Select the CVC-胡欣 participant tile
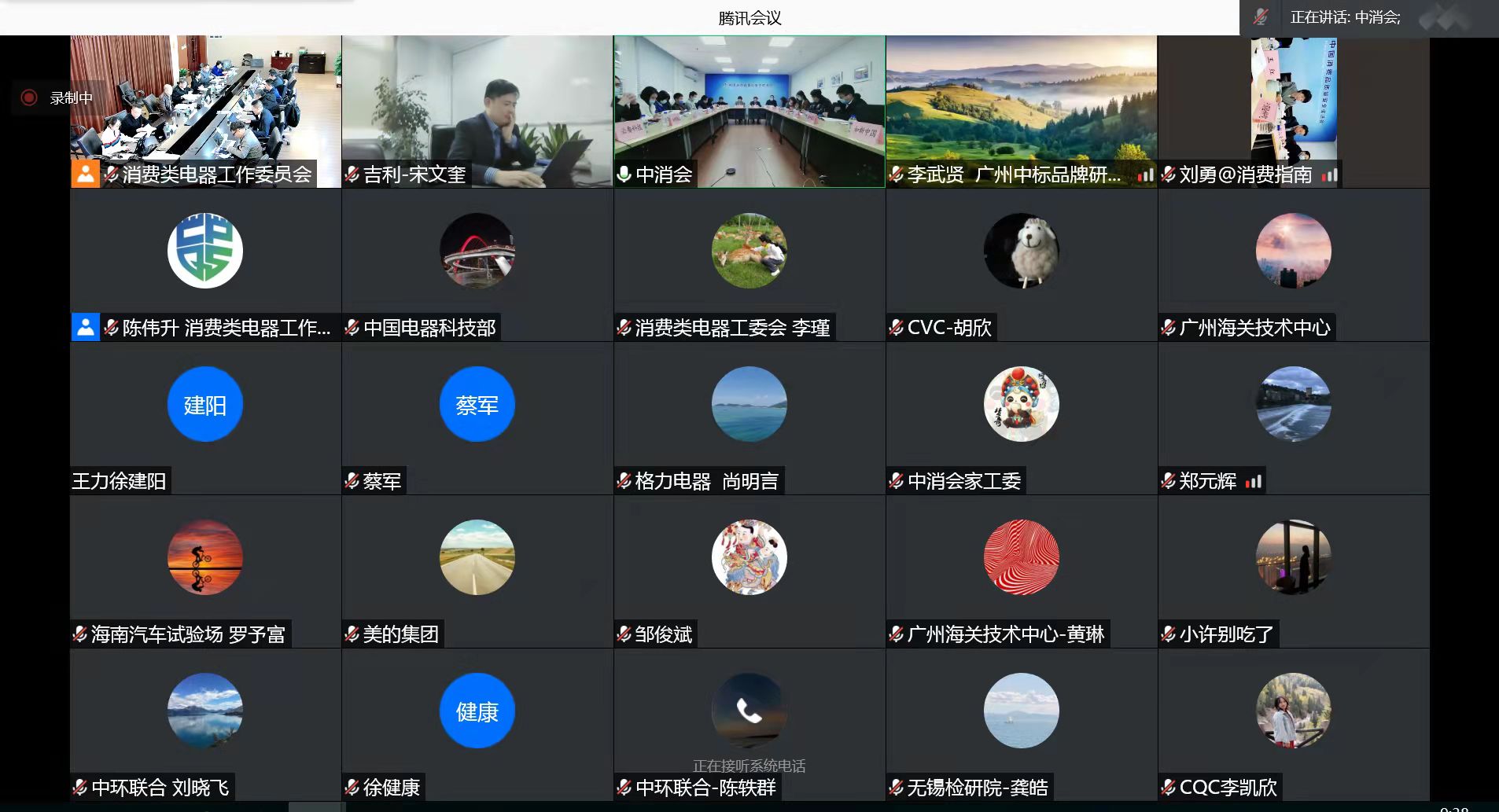 point(1022,265)
